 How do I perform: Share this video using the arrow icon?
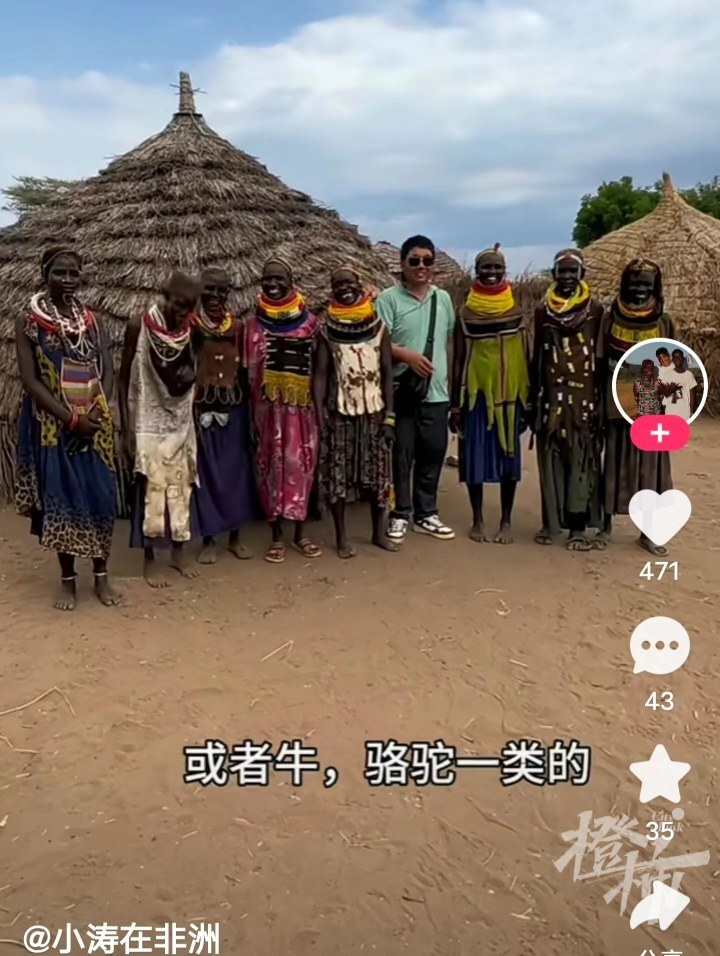[661, 905]
